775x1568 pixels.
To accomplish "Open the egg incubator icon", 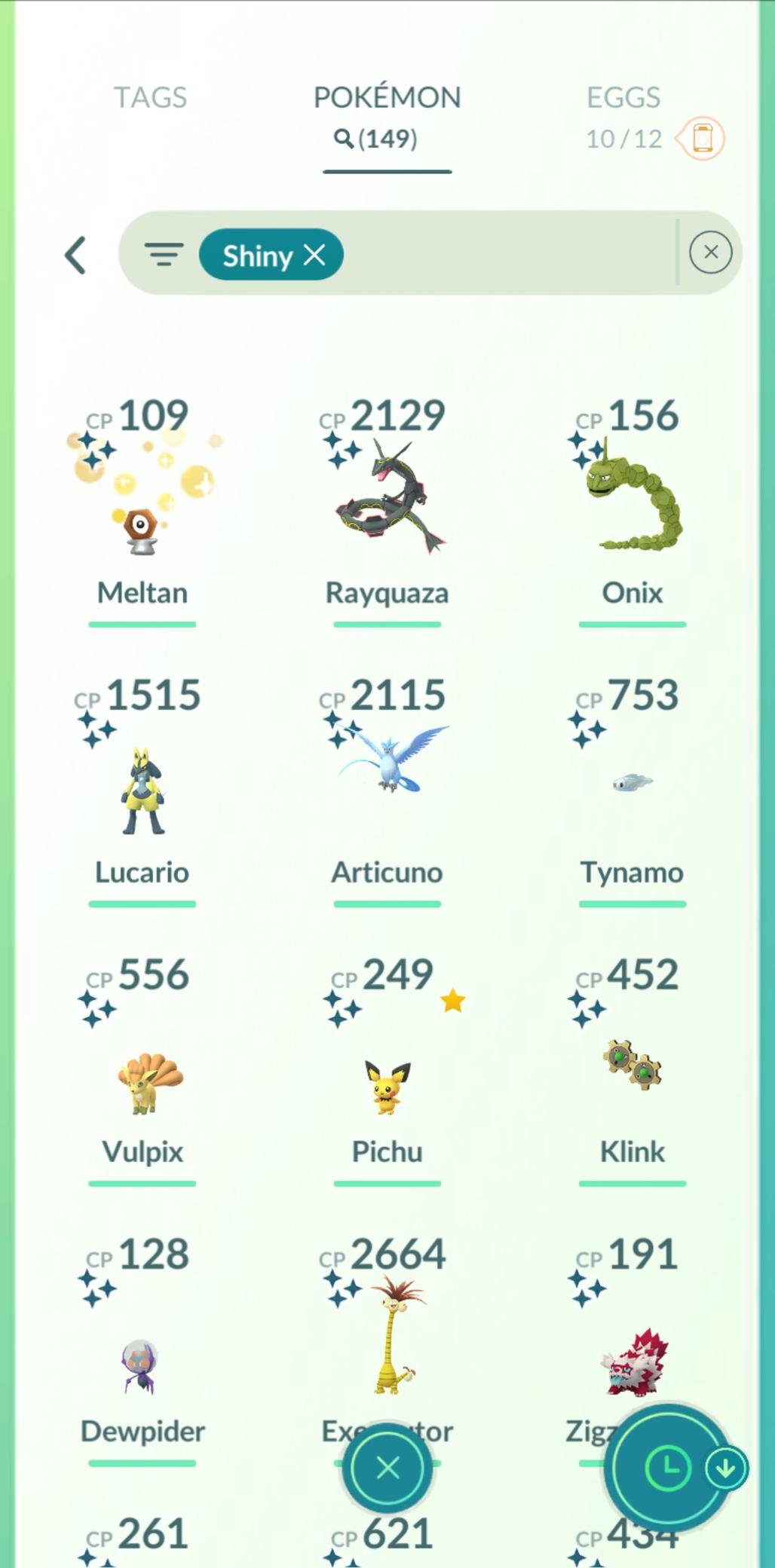I will (x=701, y=139).
